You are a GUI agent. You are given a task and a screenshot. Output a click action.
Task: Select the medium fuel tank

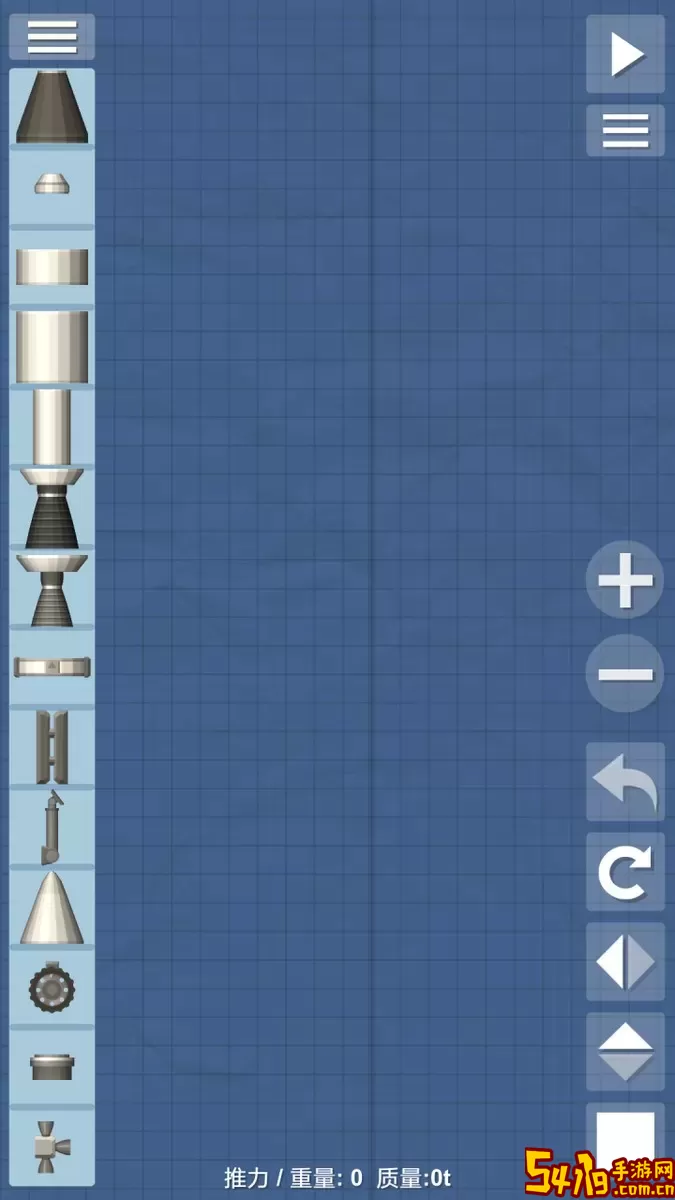click(x=52, y=346)
